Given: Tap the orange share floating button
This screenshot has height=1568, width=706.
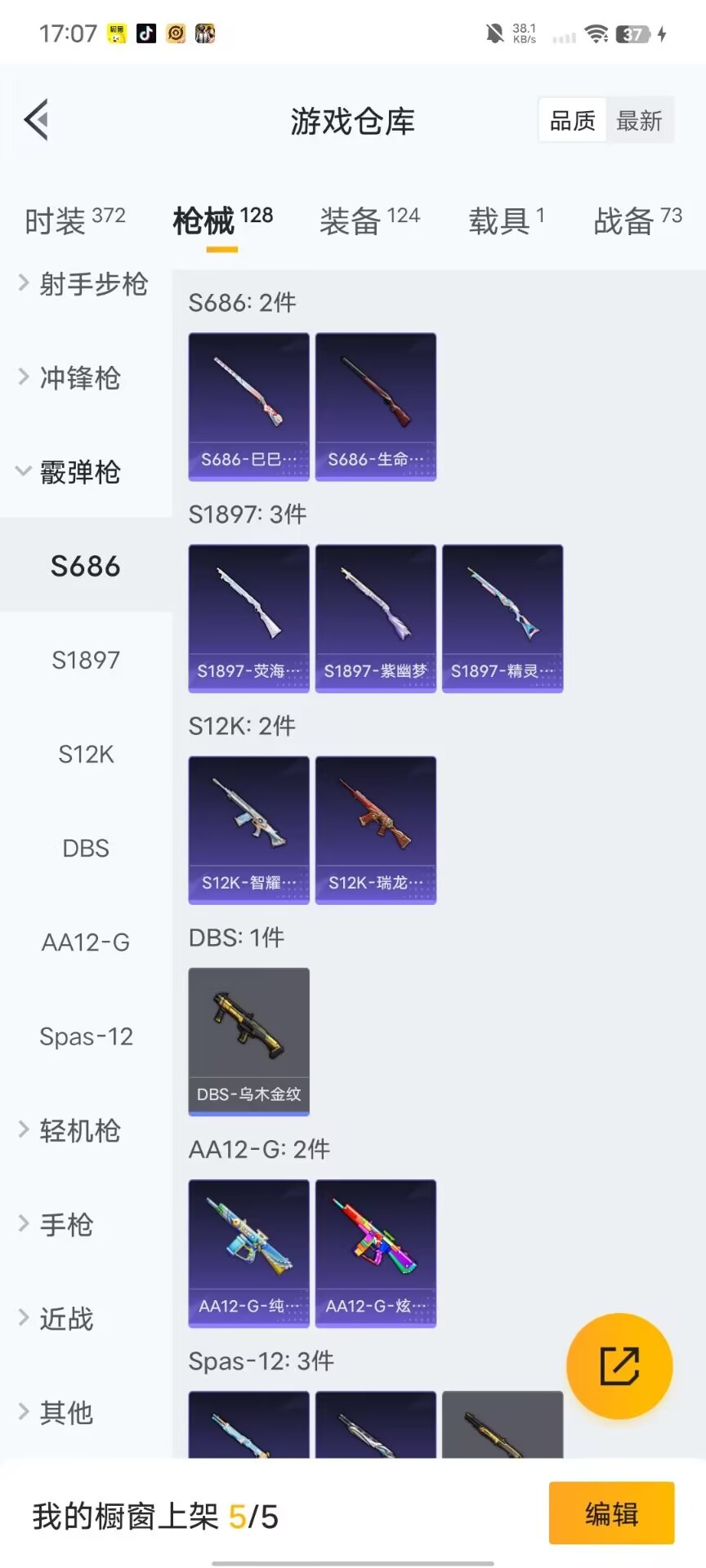Looking at the screenshot, I should point(619,1366).
